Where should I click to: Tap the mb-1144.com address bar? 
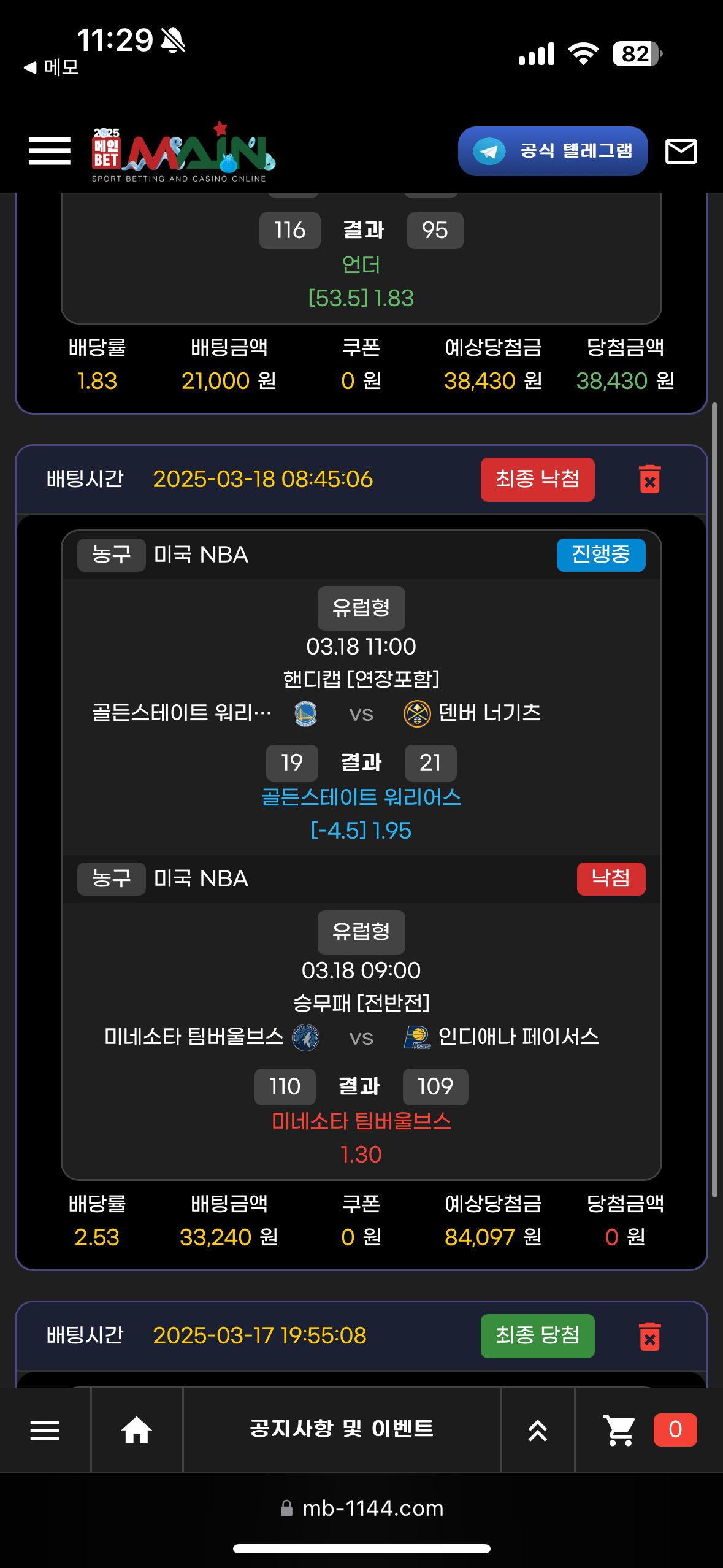[x=362, y=1508]
